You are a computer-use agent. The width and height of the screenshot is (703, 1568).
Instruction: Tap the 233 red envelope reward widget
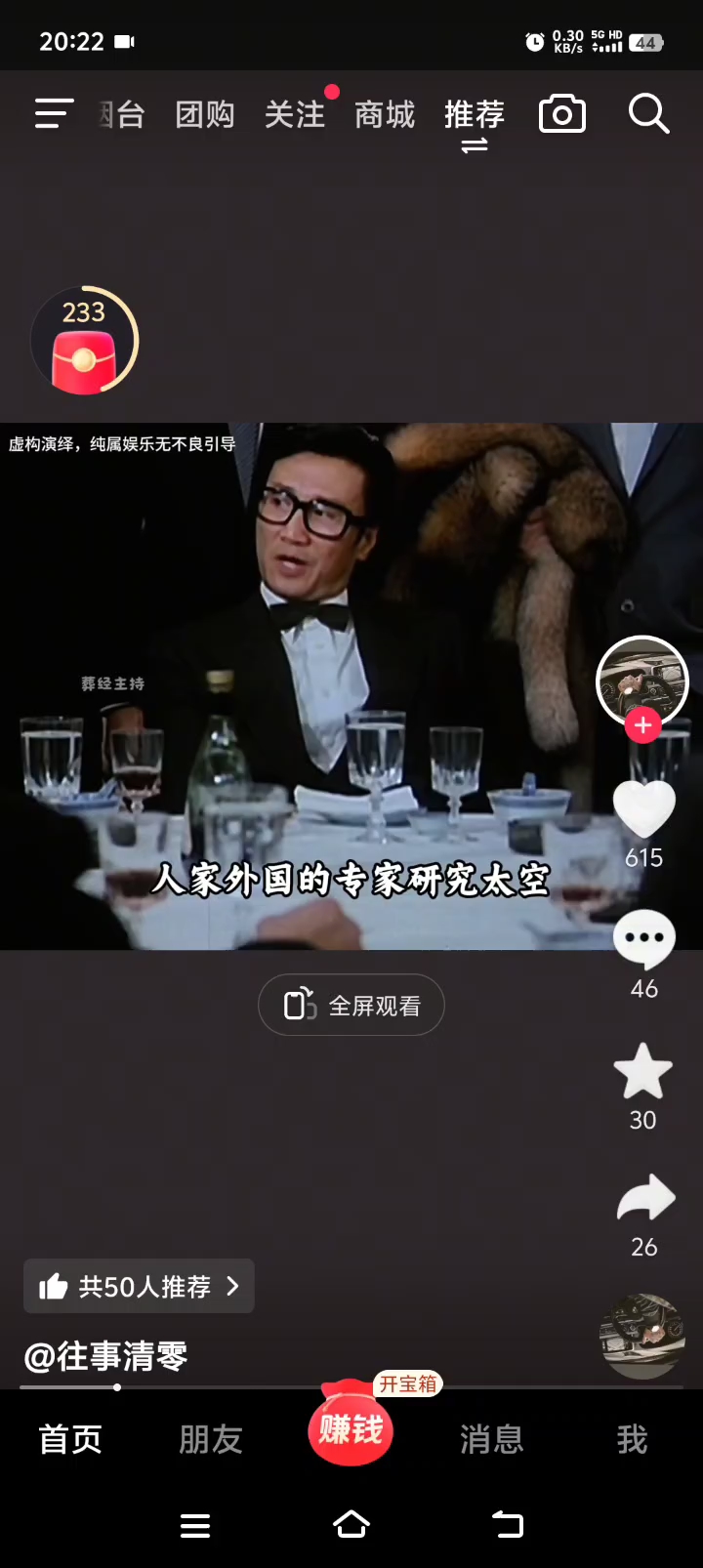coord(84,341)
